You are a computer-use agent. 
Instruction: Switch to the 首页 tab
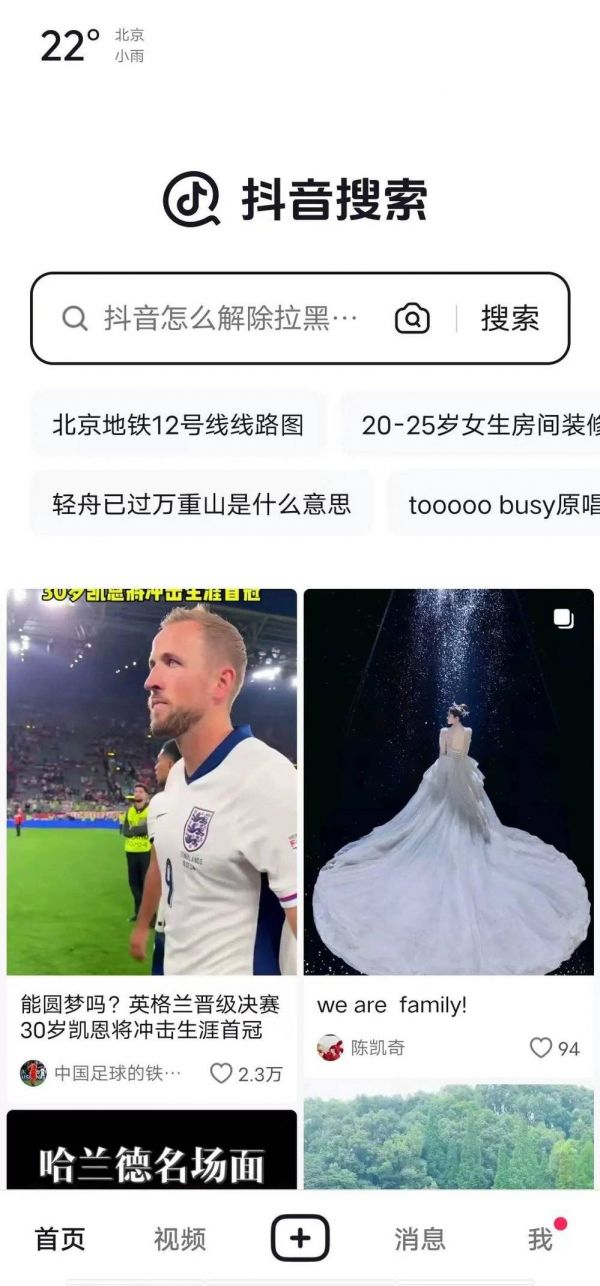pos(60,1240)
